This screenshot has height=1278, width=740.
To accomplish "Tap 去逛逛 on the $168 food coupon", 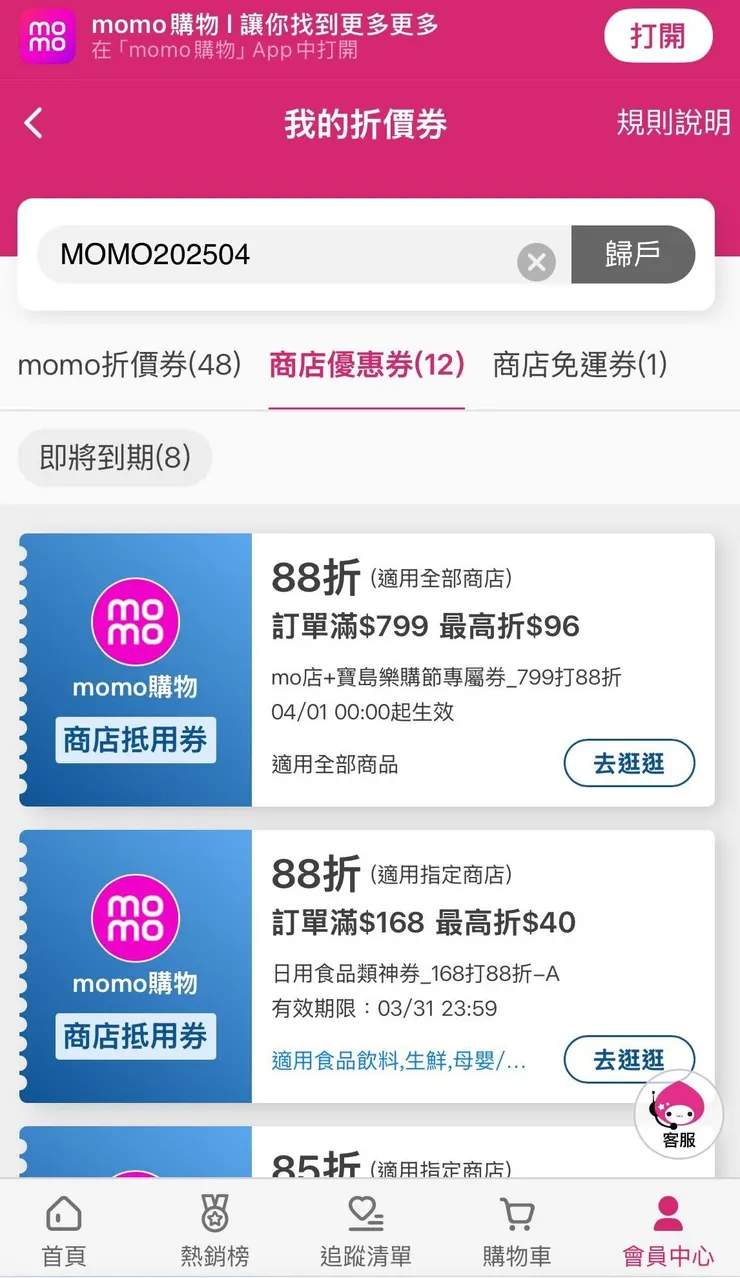I will pos(629,1059).
